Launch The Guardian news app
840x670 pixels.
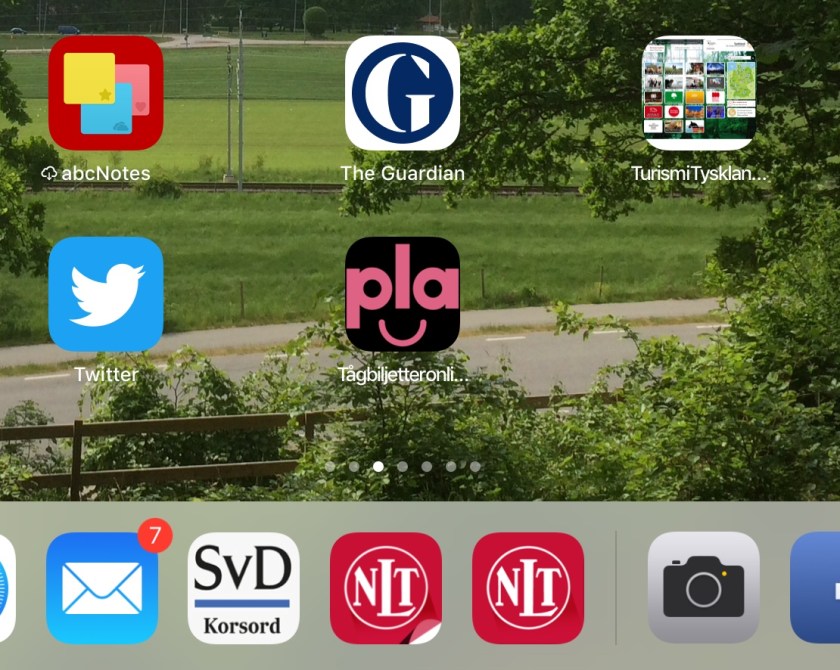click(x=402, y=93)
